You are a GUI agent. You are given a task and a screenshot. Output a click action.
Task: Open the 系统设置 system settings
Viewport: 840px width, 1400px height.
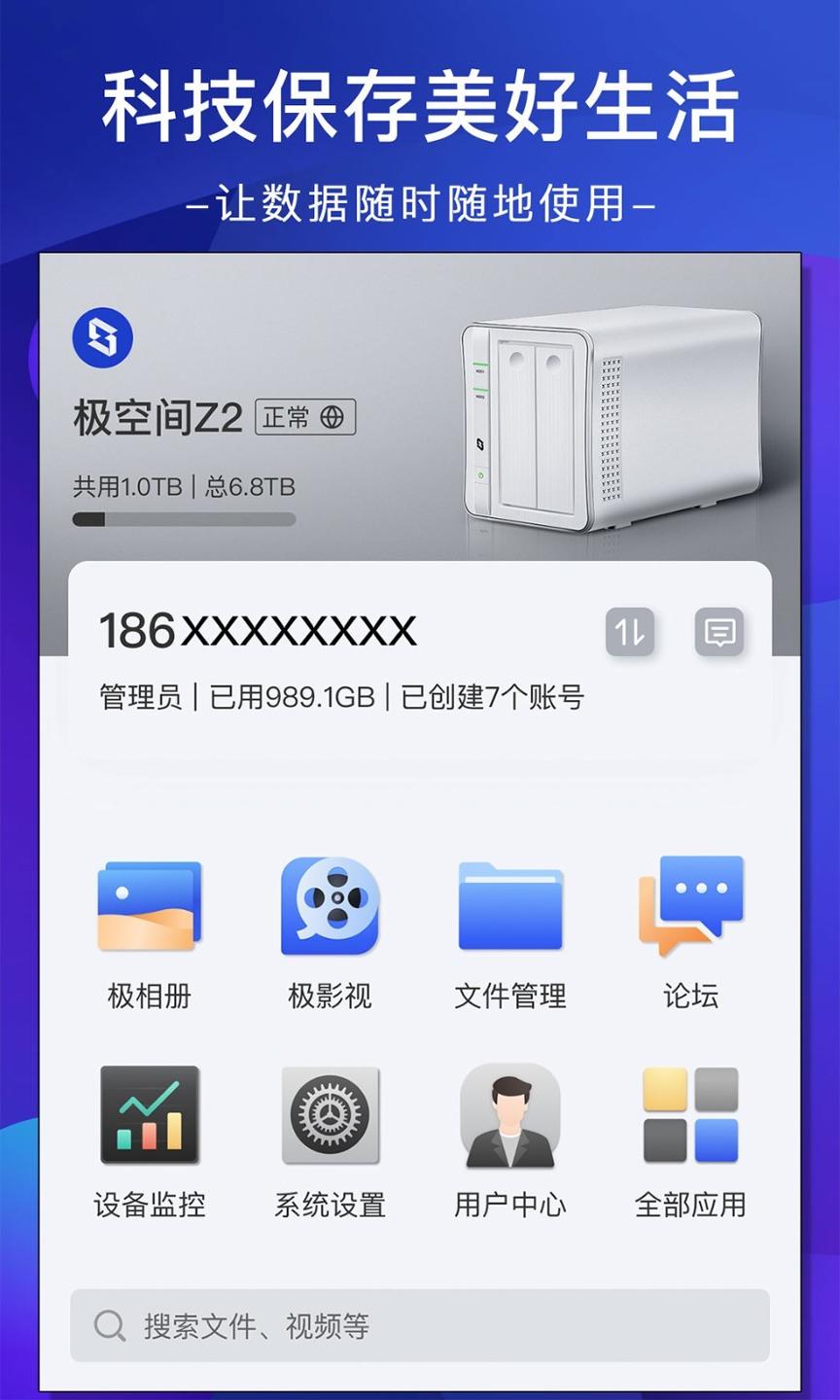pyautogui.click(x=330, y=1116)
